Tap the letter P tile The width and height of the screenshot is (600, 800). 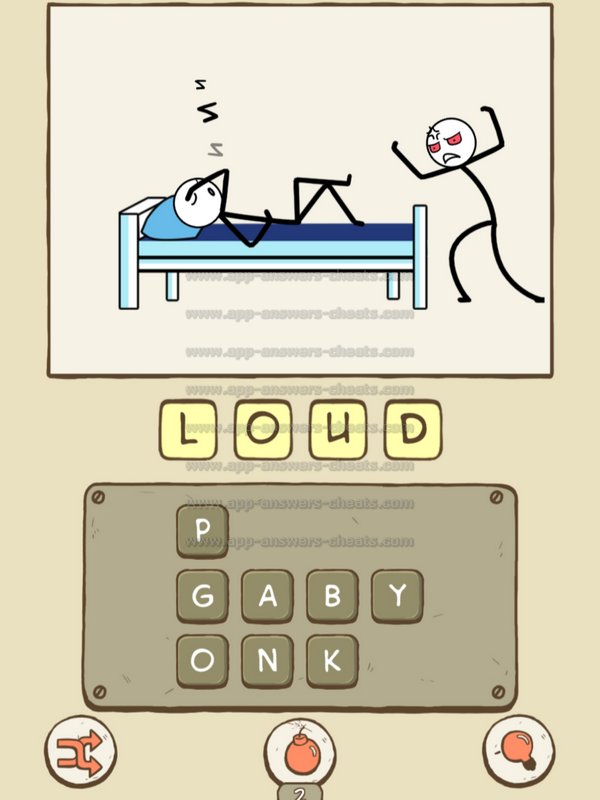(203, 531)
